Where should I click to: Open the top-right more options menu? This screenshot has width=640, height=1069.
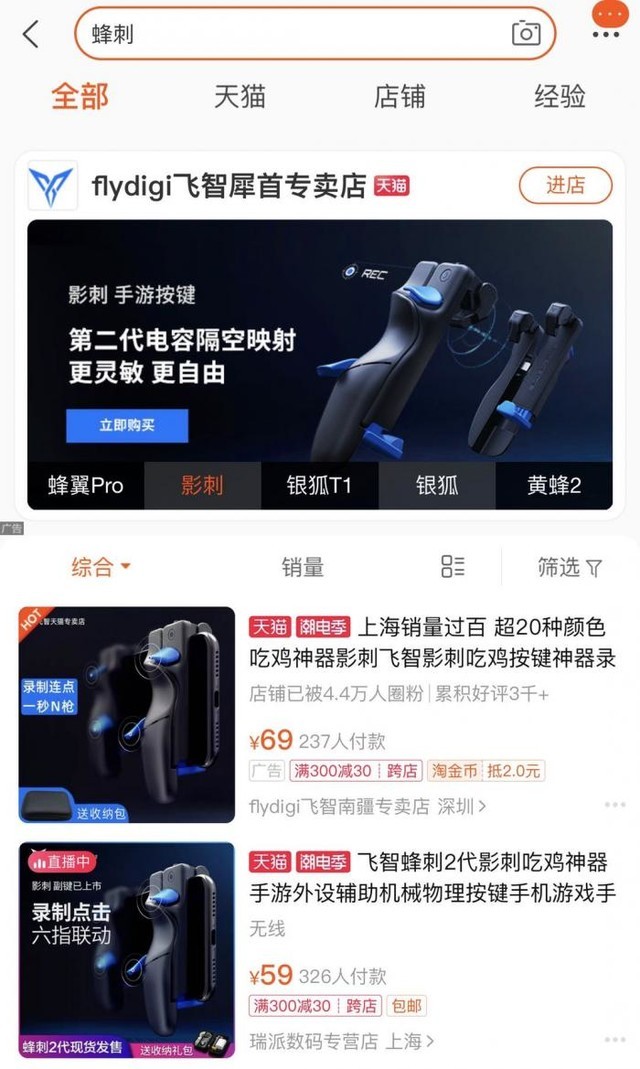[606, 33]
